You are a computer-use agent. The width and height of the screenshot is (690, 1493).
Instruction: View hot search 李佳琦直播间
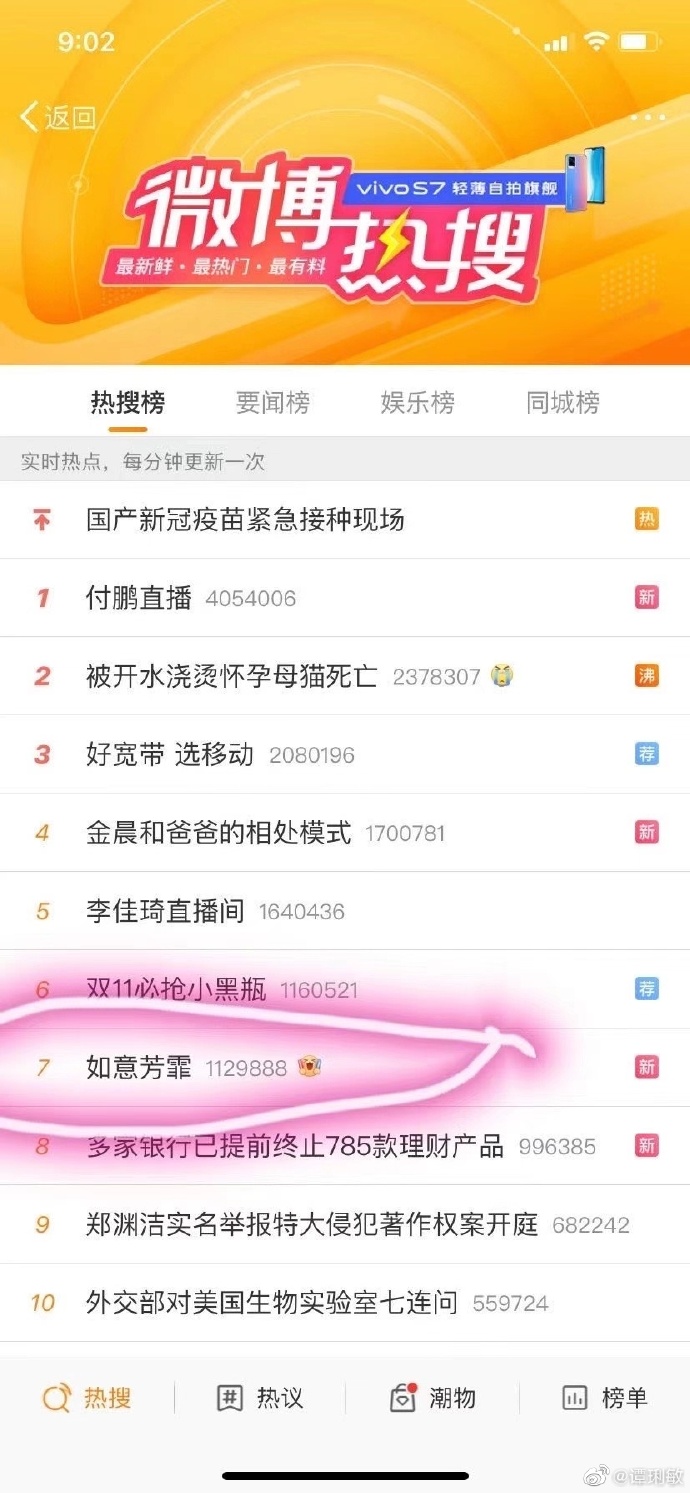(165, 912)
